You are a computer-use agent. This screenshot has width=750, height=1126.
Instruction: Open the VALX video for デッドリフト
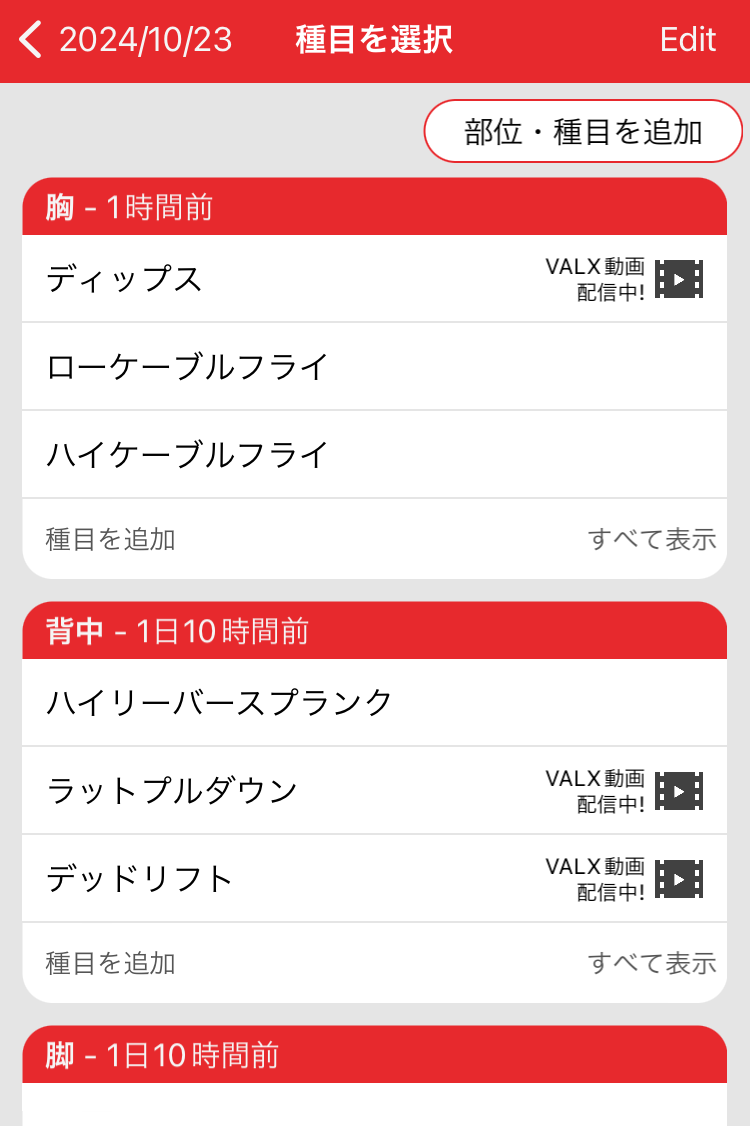[x=679, y=879]
